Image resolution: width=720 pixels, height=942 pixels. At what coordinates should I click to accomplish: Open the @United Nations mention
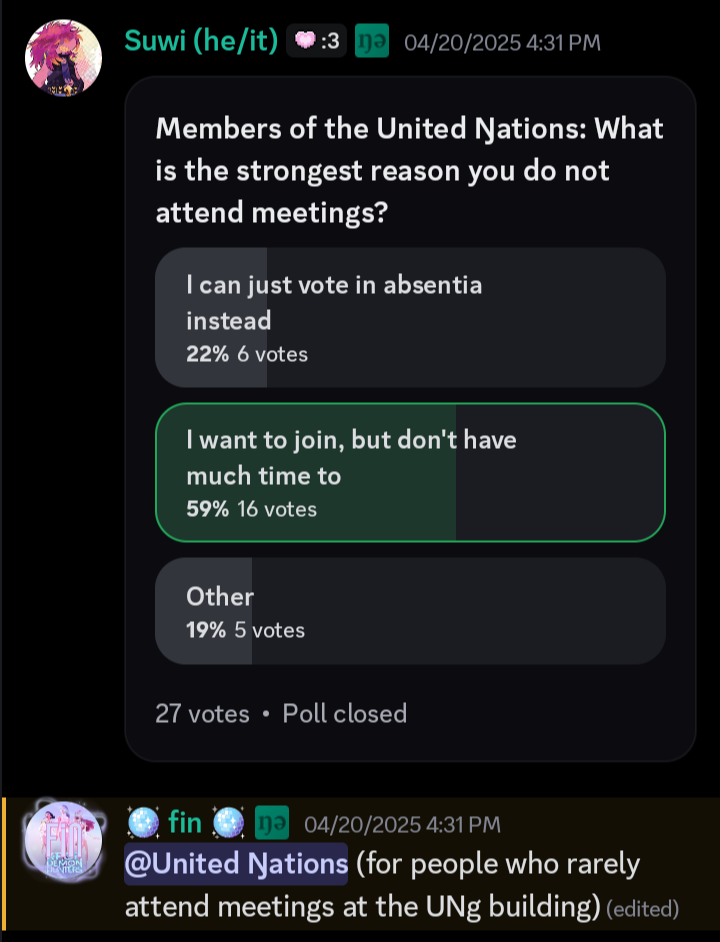[236, 863]
